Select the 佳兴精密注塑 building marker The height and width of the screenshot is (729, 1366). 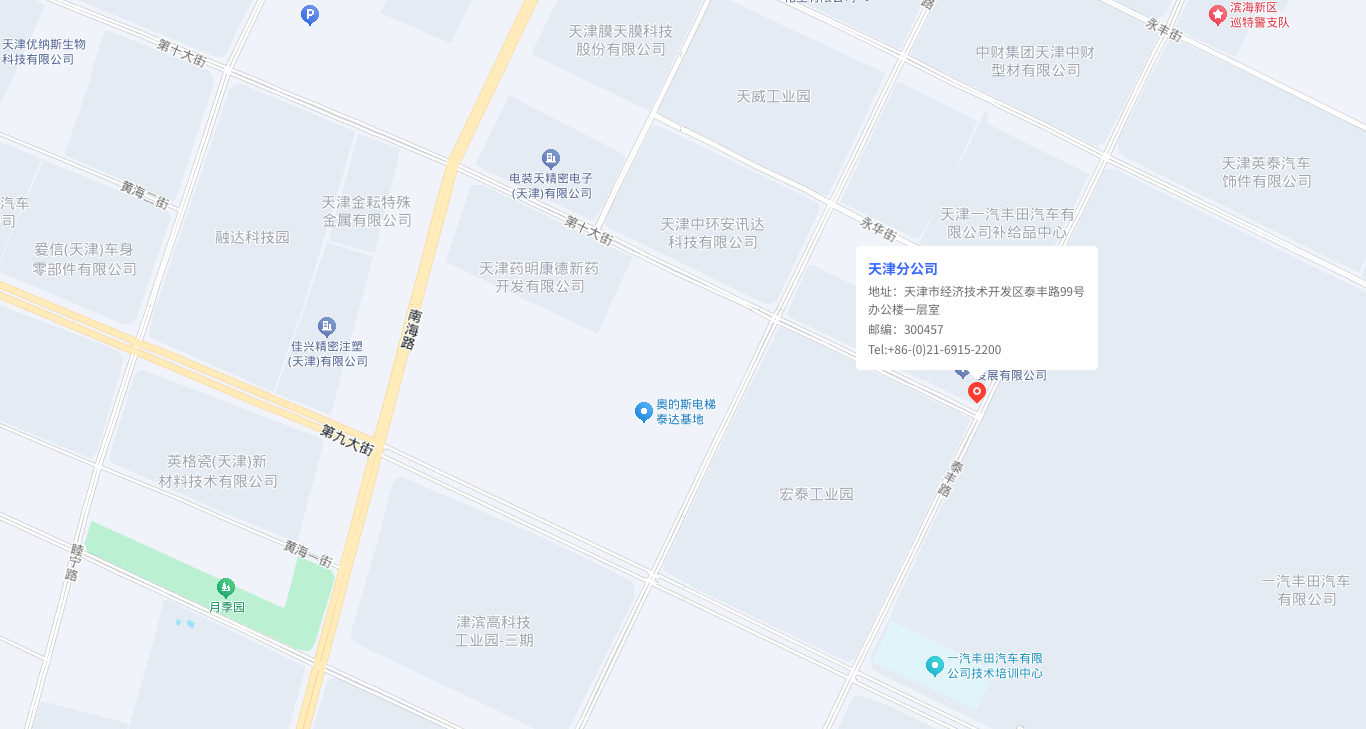pos(327,326)
